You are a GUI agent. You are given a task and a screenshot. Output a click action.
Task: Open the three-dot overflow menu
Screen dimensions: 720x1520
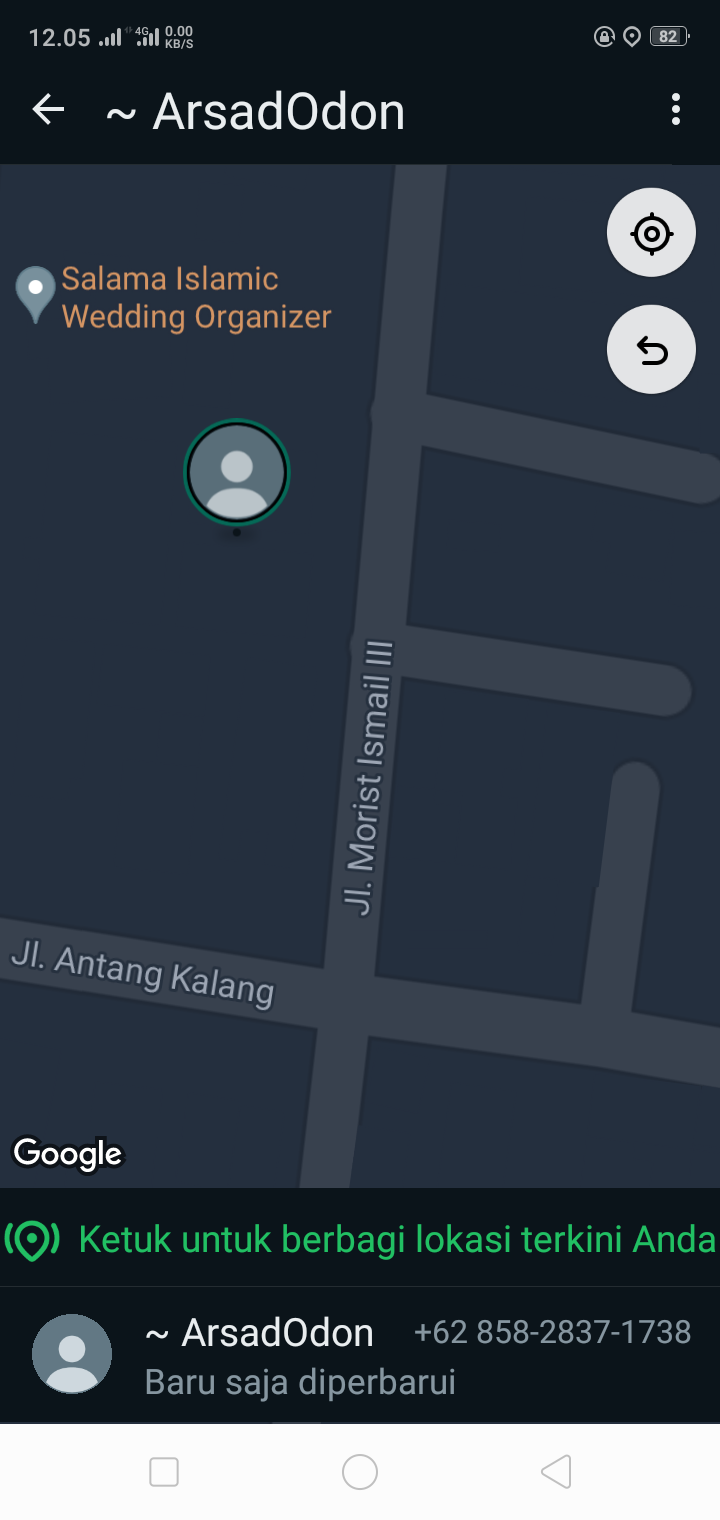pyautogui.click(x=676, y=110)
